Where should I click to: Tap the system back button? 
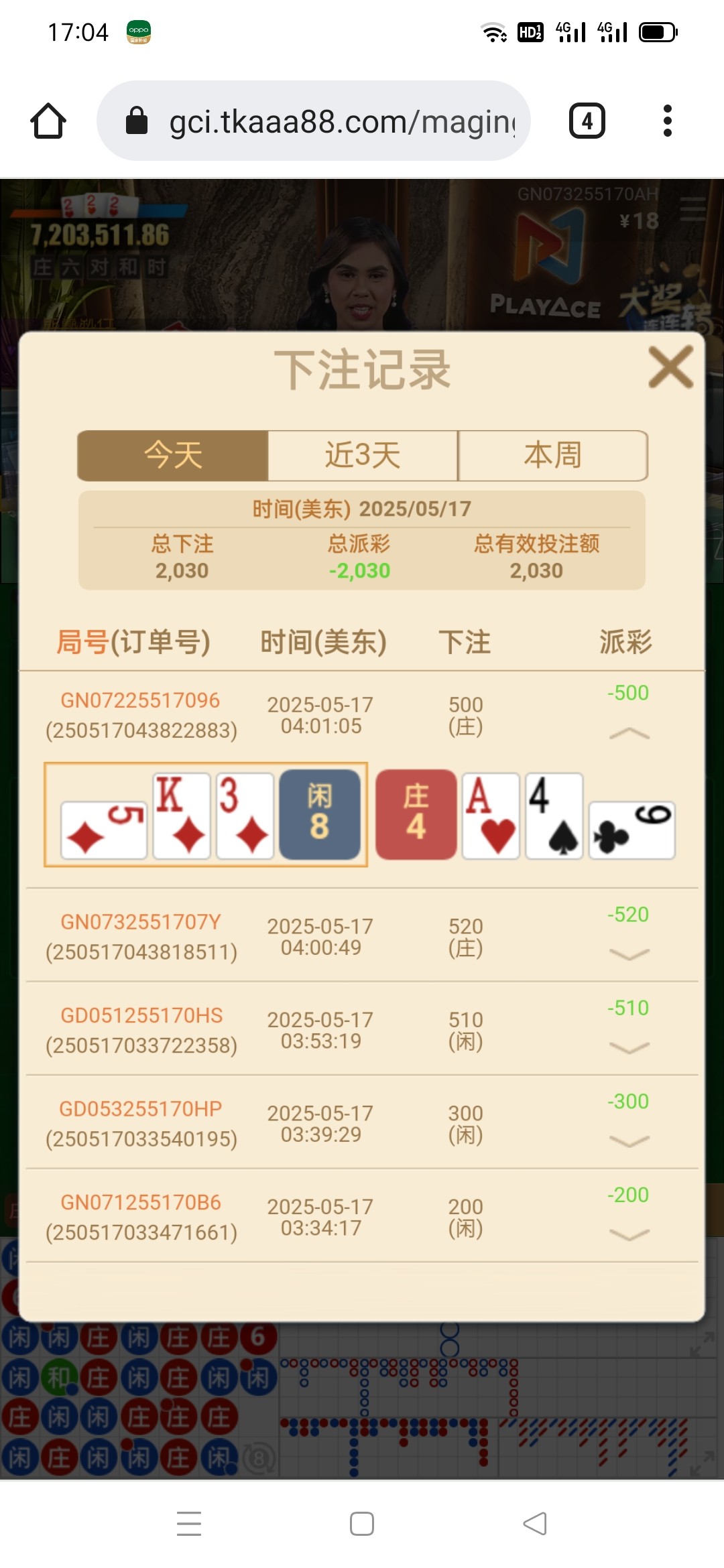(x=535, y=1523)
